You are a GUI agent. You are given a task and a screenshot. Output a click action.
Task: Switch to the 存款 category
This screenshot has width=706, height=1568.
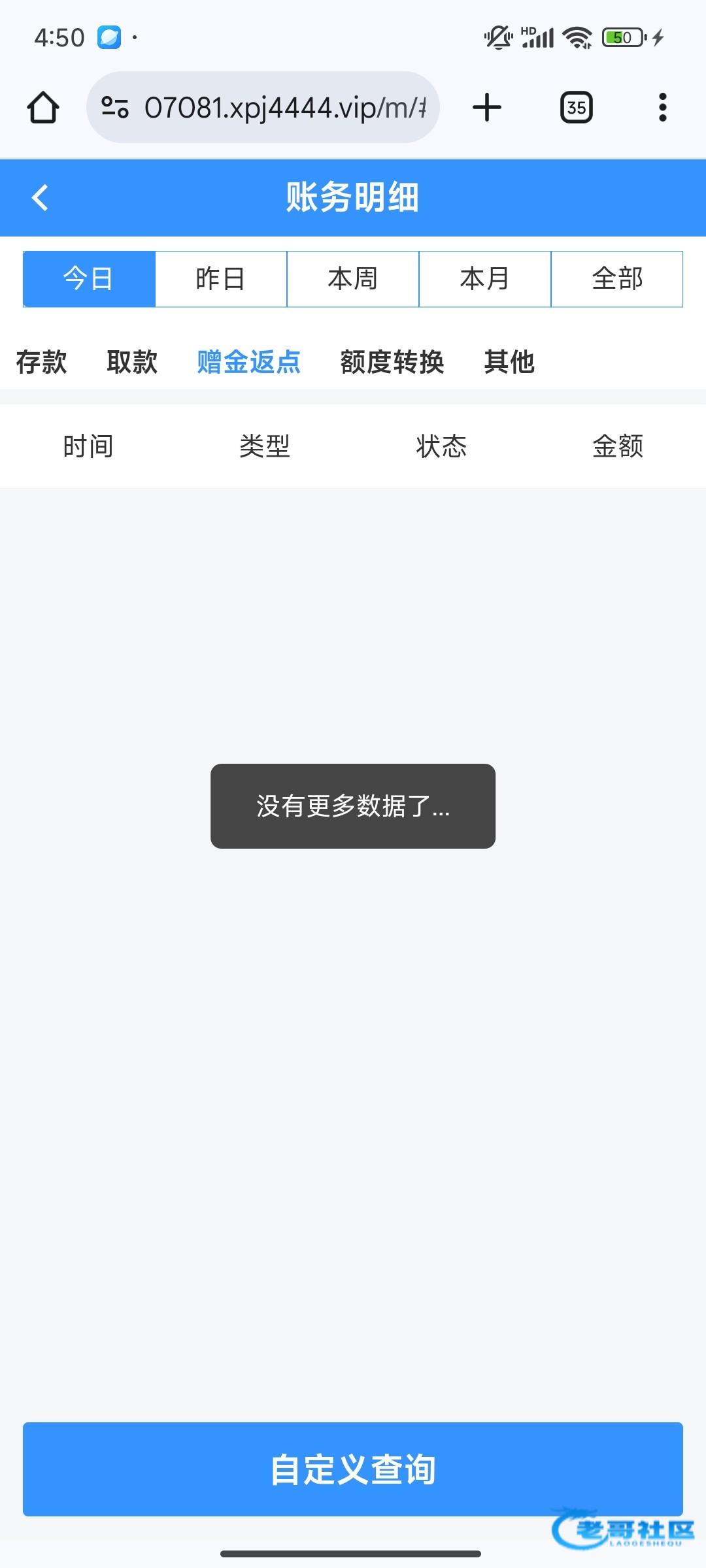(x=42, y=362)
